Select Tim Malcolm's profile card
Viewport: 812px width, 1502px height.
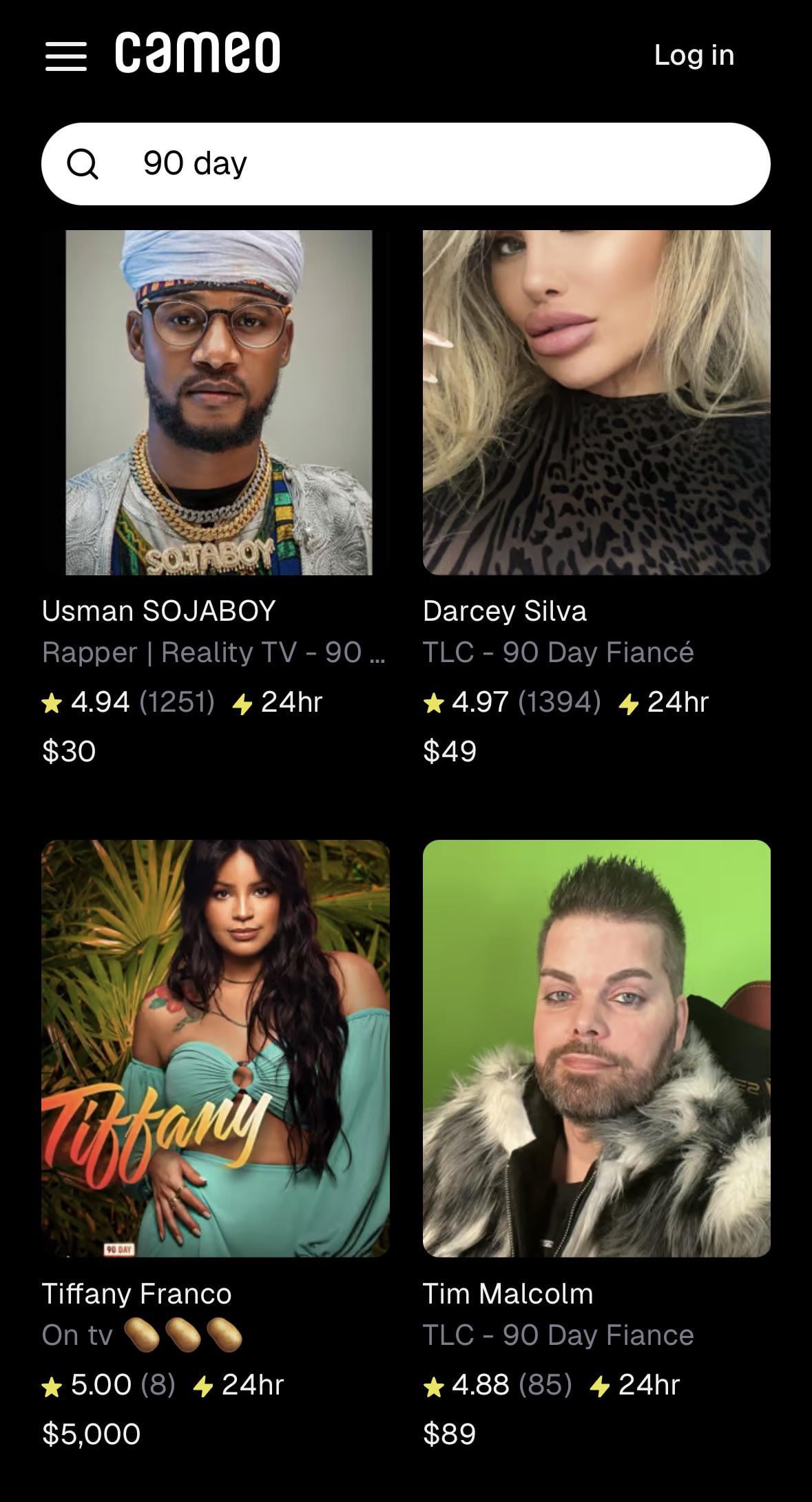(x=596, y=1048)
